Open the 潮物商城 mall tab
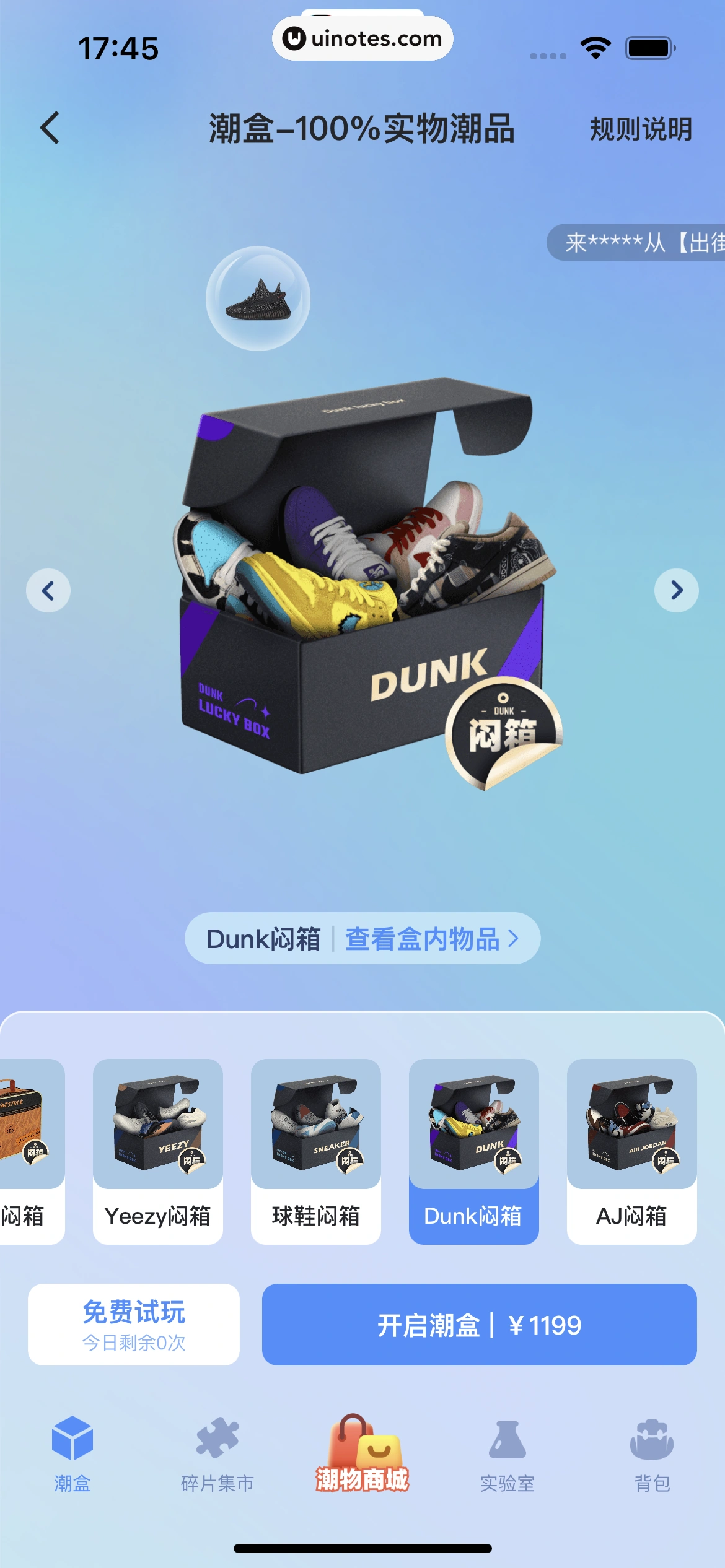 pyautogui.click(x=362, y=1453)
